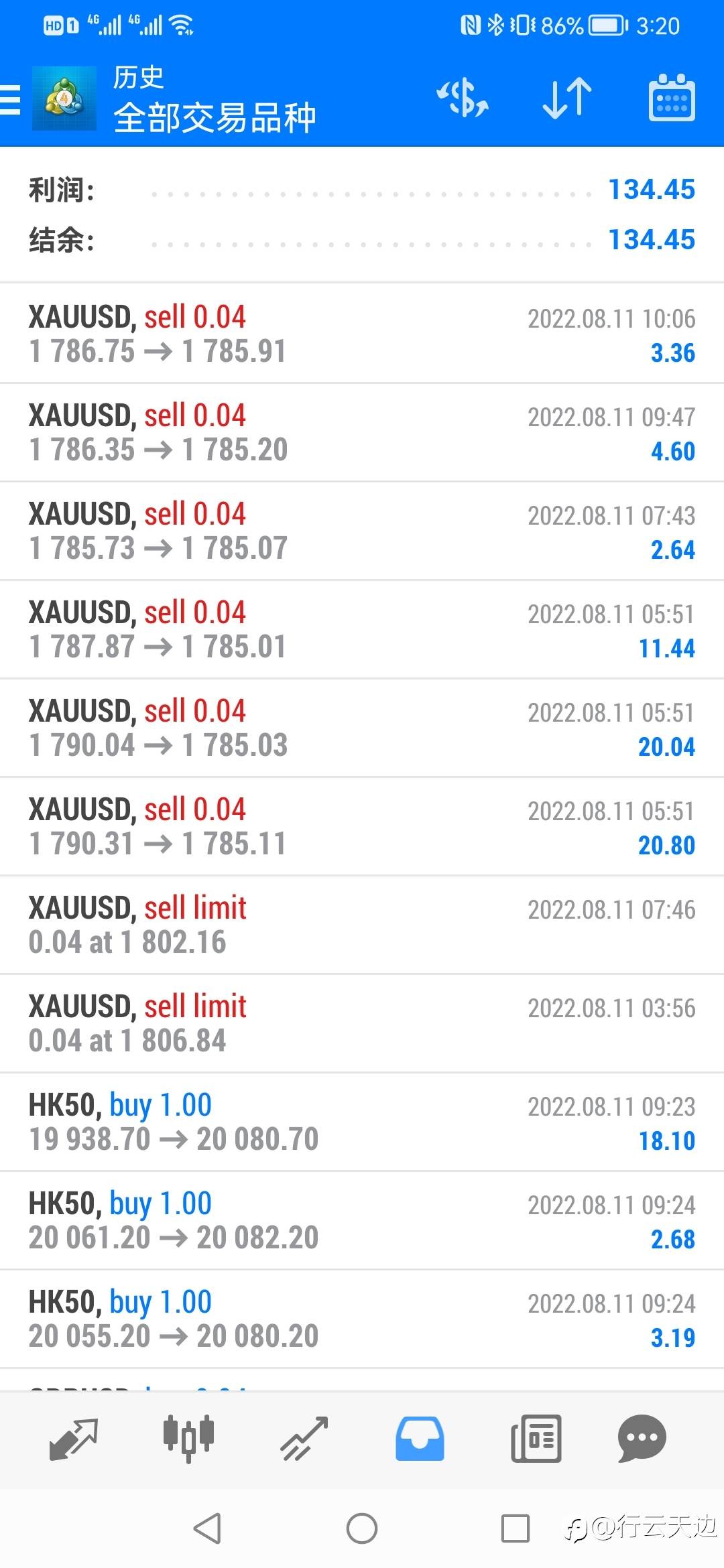724x1568 pixels.
Task: Open the chat messages tab
Action: click(x=642, y=1438)
